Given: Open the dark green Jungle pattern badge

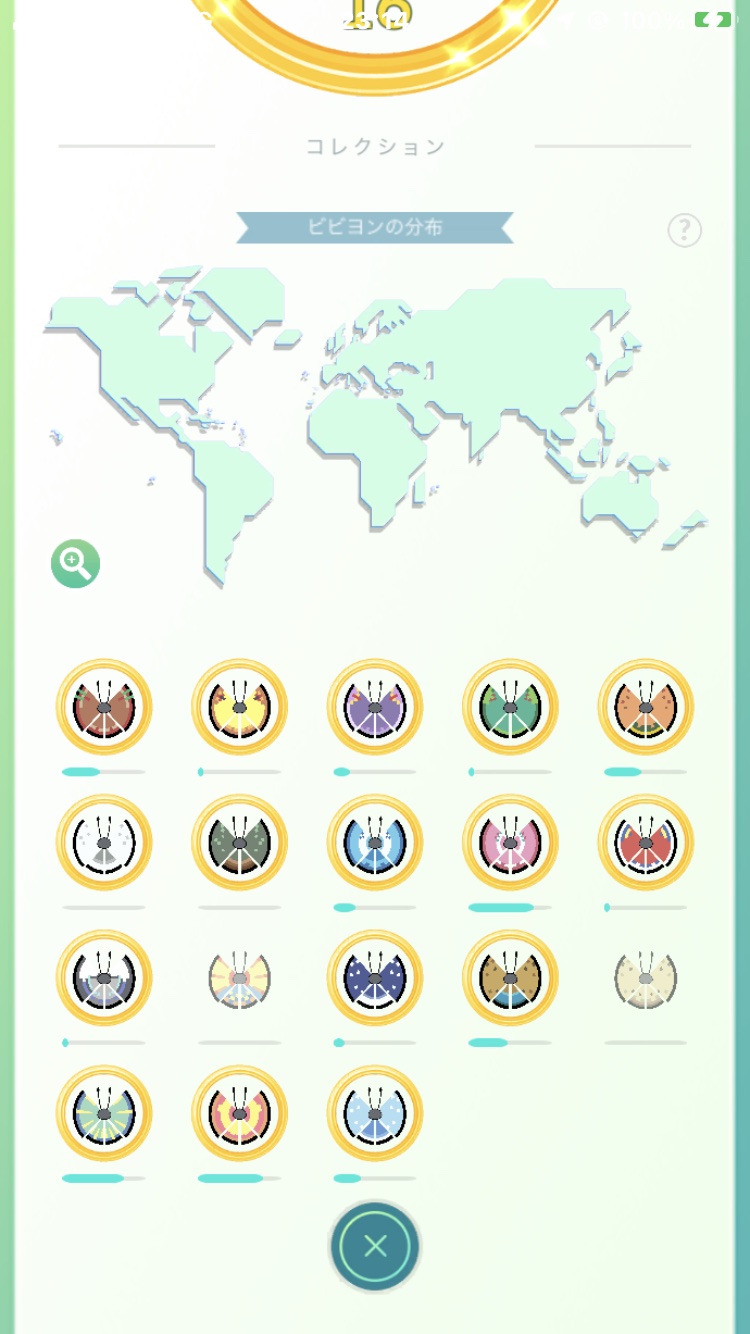Looking at the screenshot, I should [x=240, y=843].
